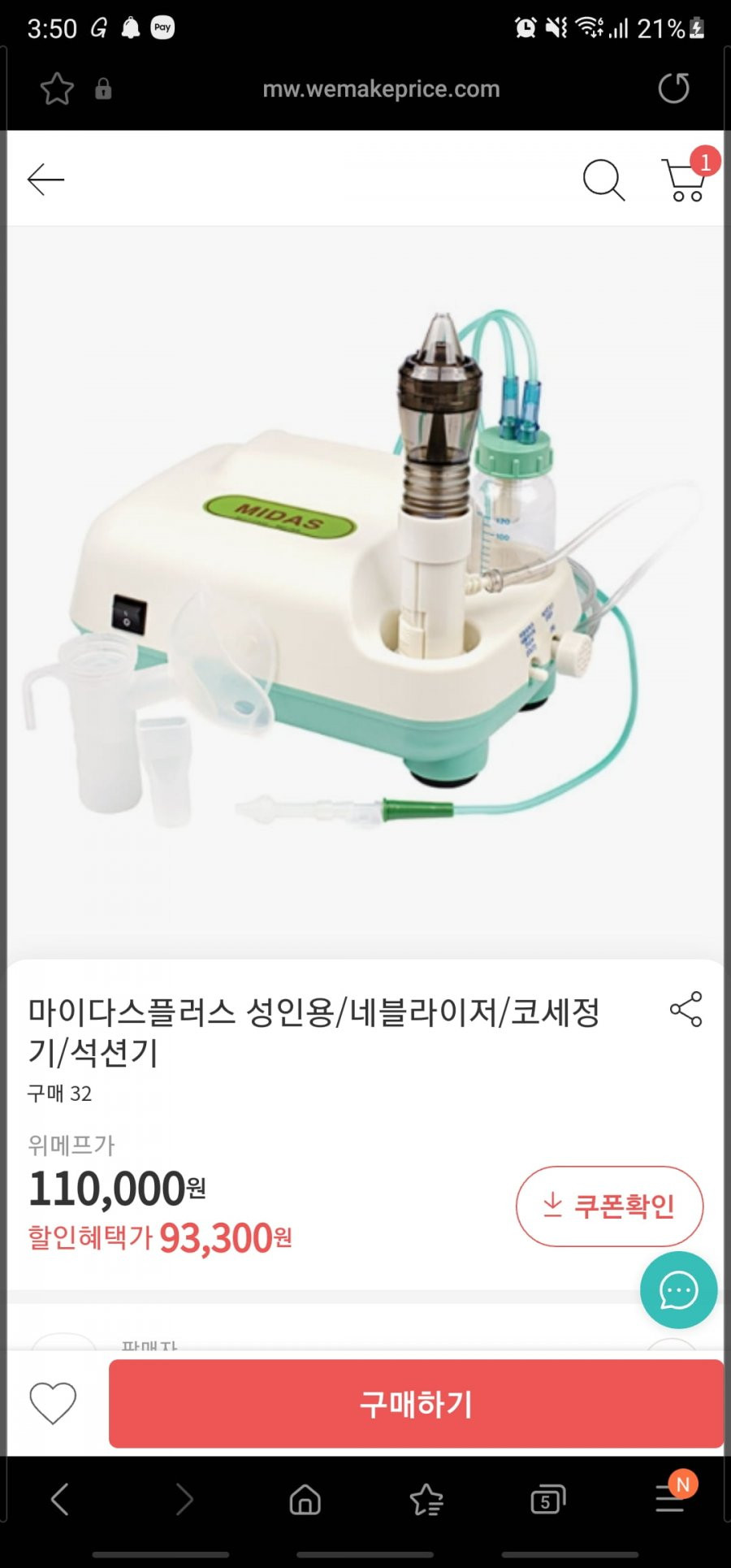Reload the page in browser
This screenshot has height=1568, width=731.
673,88
